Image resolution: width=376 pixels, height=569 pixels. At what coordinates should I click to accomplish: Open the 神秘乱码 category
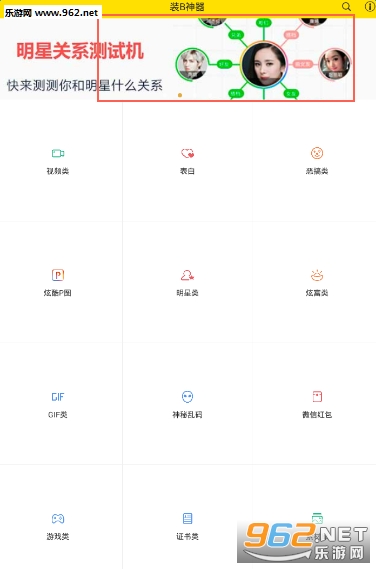pos(187,404)
